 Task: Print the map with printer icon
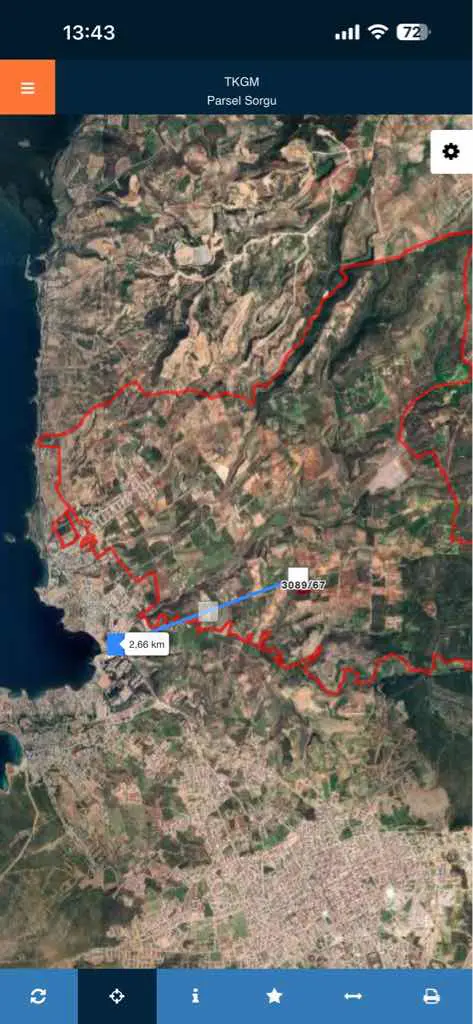(431, 996)
